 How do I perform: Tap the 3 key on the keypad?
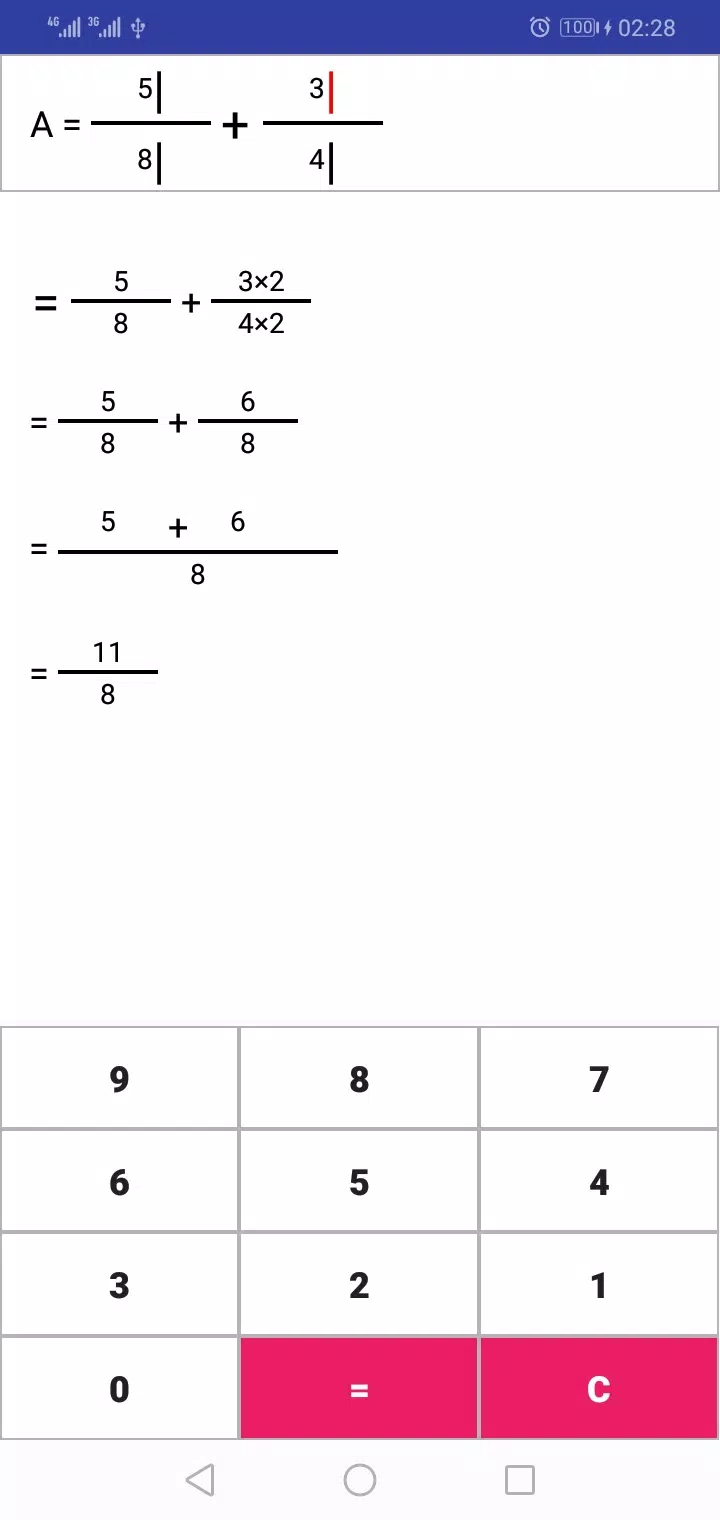119,1285
